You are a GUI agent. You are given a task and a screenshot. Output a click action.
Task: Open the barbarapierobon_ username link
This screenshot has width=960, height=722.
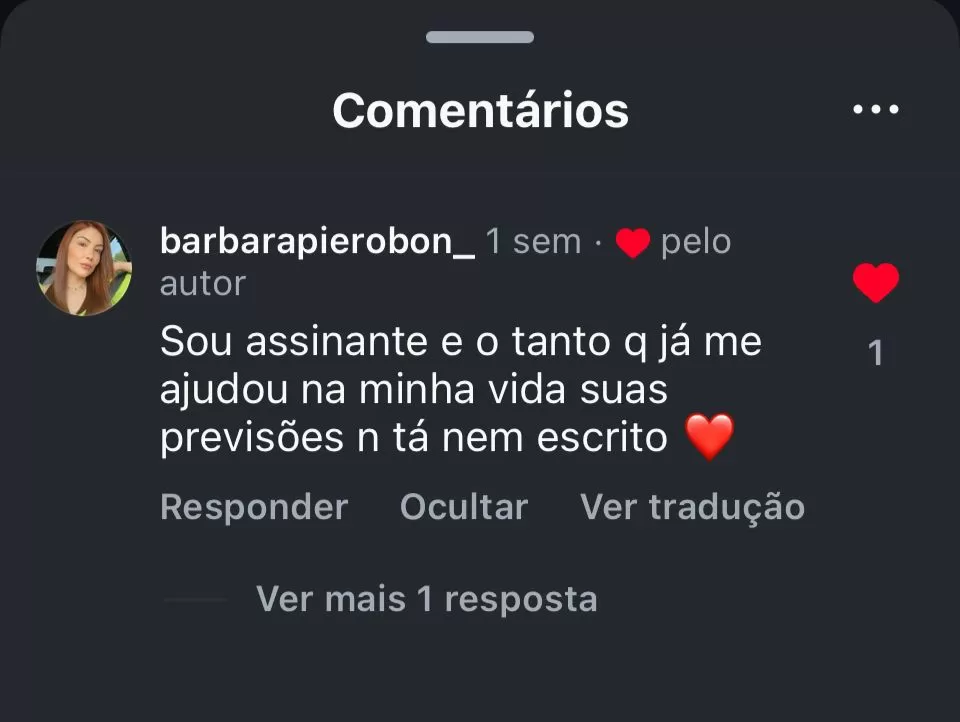coord(317,242)
